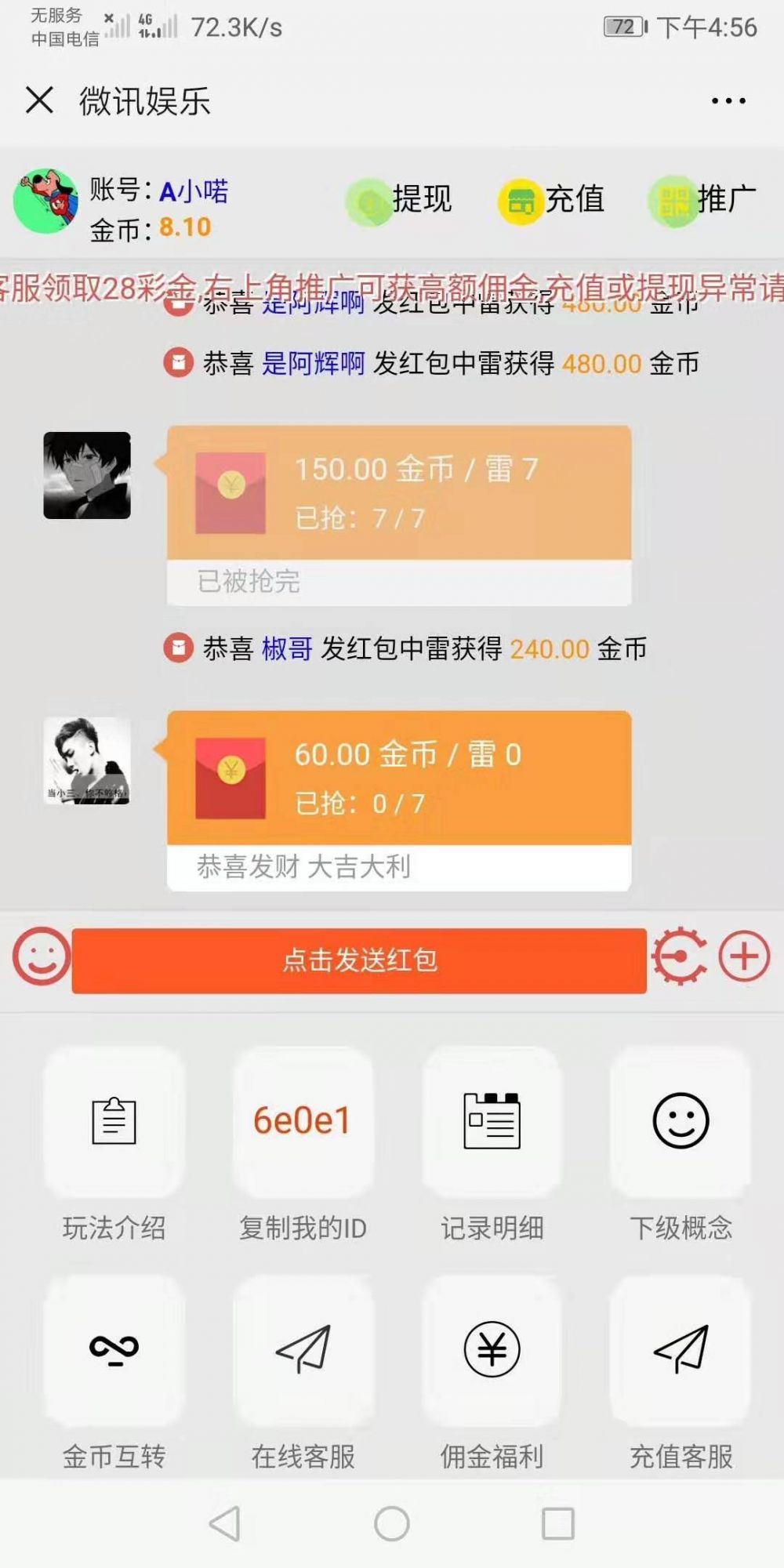The width and height of the screenshot is (784, 1568).
Task: Open the 提现 withdrawal function
Action: 400,201
